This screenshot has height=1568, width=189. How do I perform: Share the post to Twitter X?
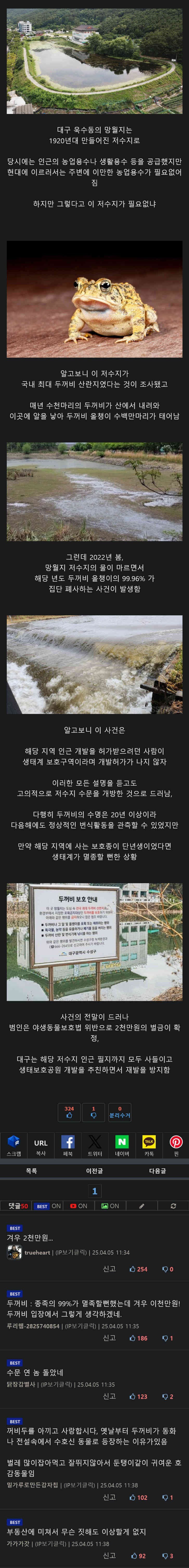click(x=95, y=1145)
